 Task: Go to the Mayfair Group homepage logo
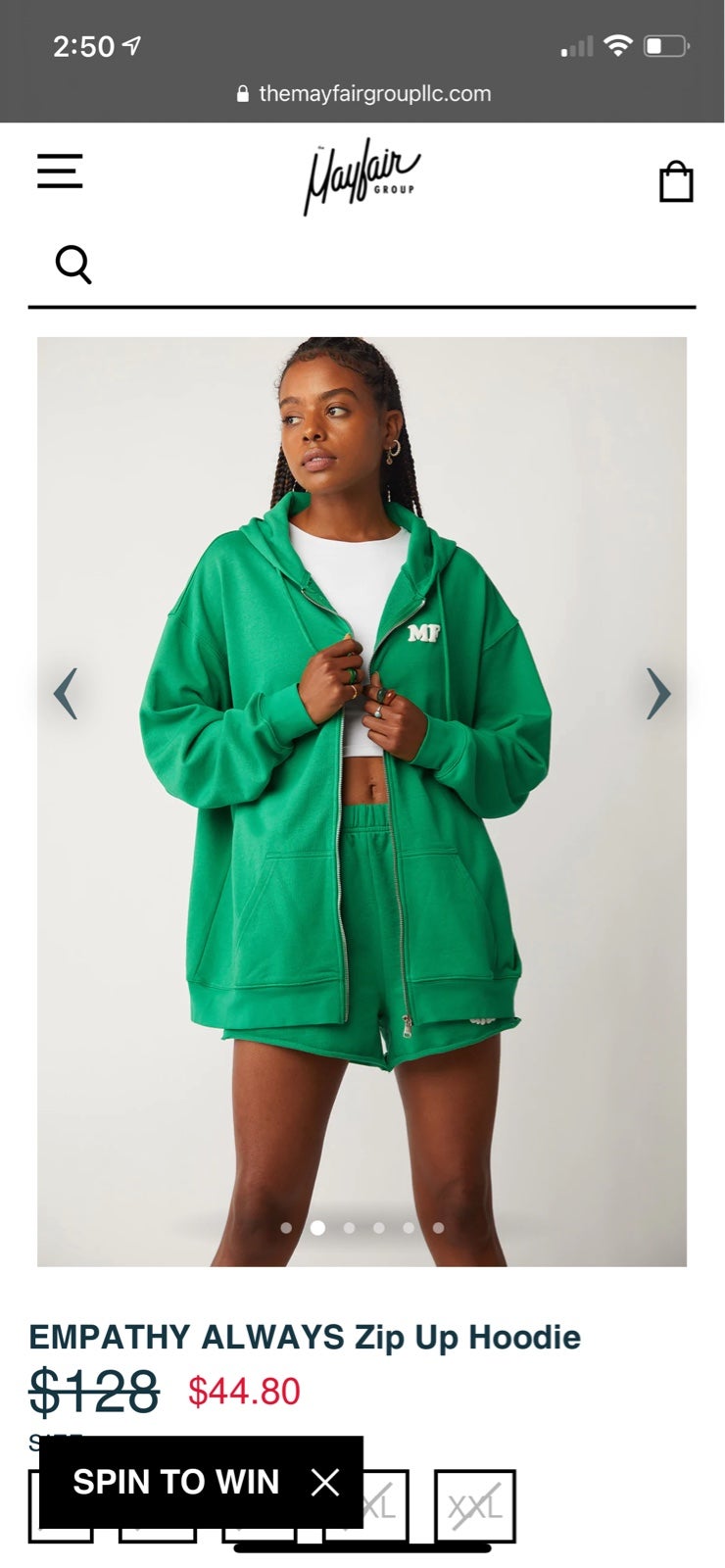pos(362,178)
